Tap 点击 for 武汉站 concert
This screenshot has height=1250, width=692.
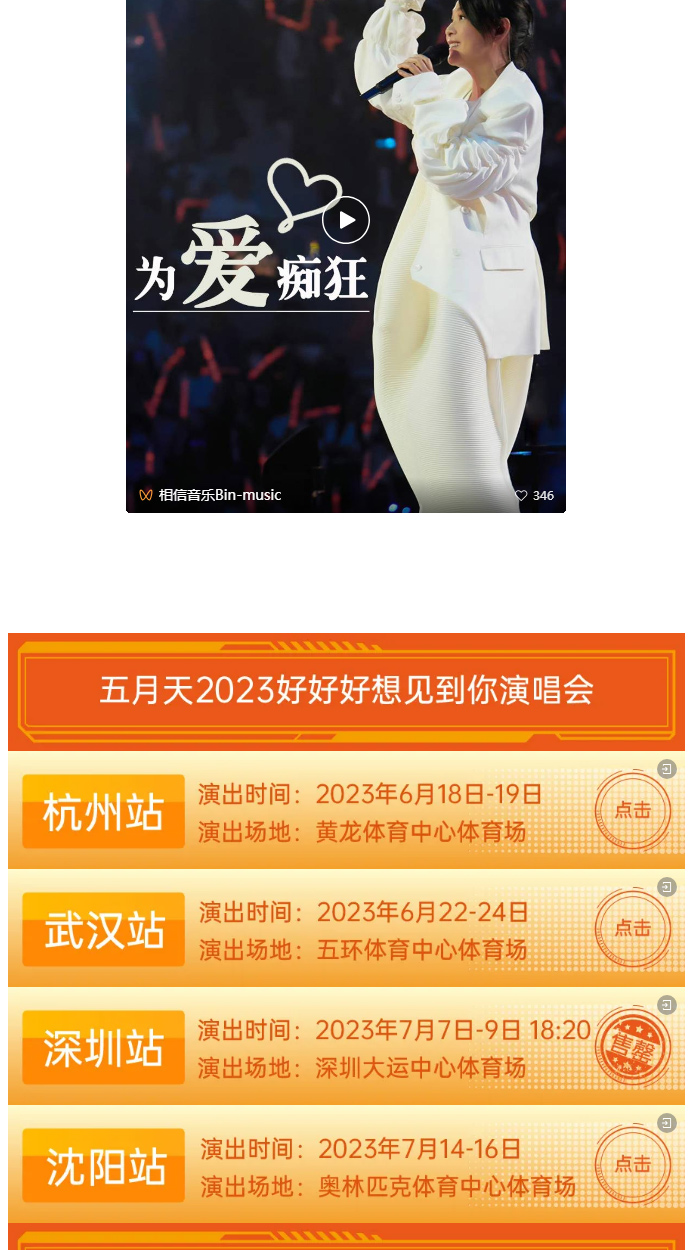pos(632,928)
